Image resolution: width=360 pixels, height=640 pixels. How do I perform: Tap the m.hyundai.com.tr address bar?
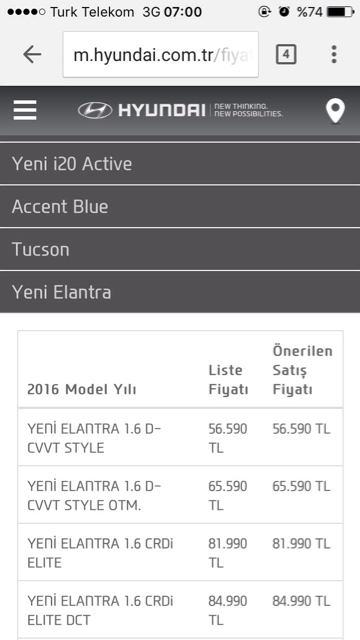click(160, 54)
